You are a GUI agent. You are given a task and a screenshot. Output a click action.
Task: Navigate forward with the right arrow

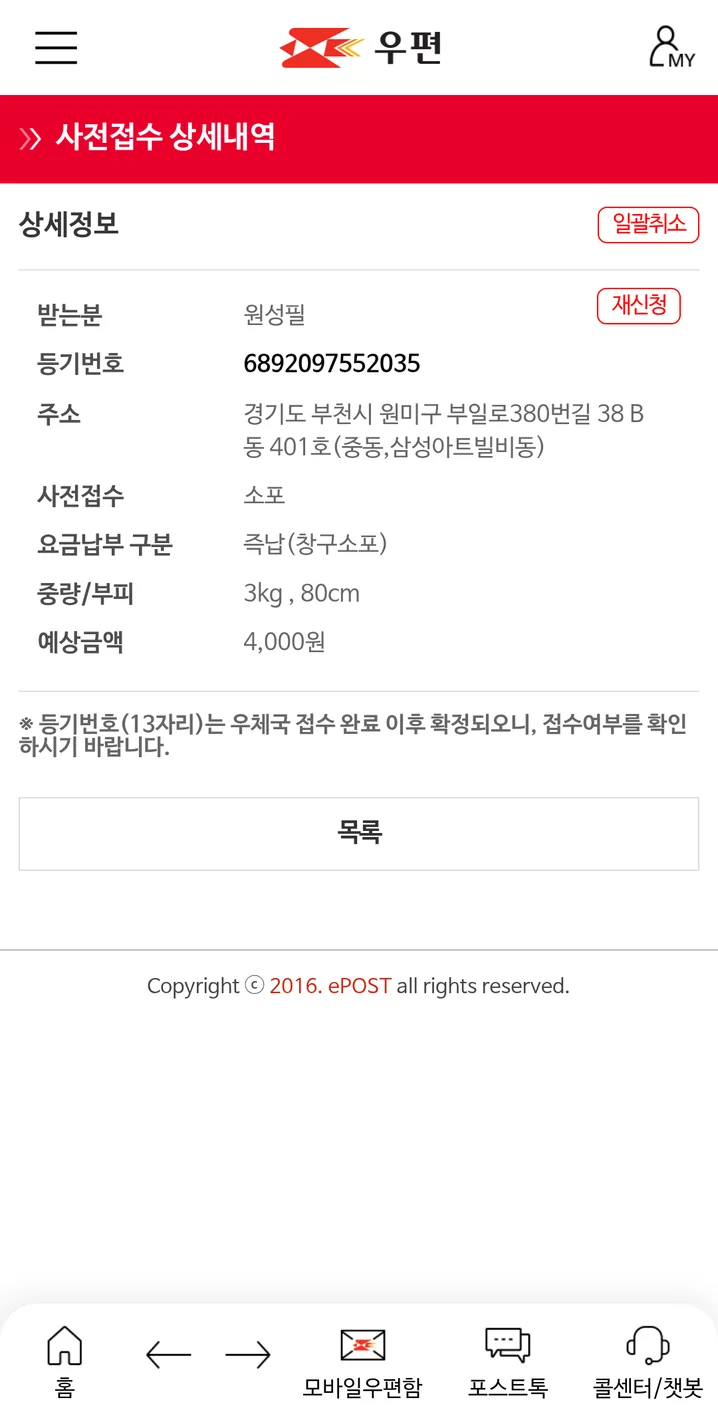[248, 1355]
